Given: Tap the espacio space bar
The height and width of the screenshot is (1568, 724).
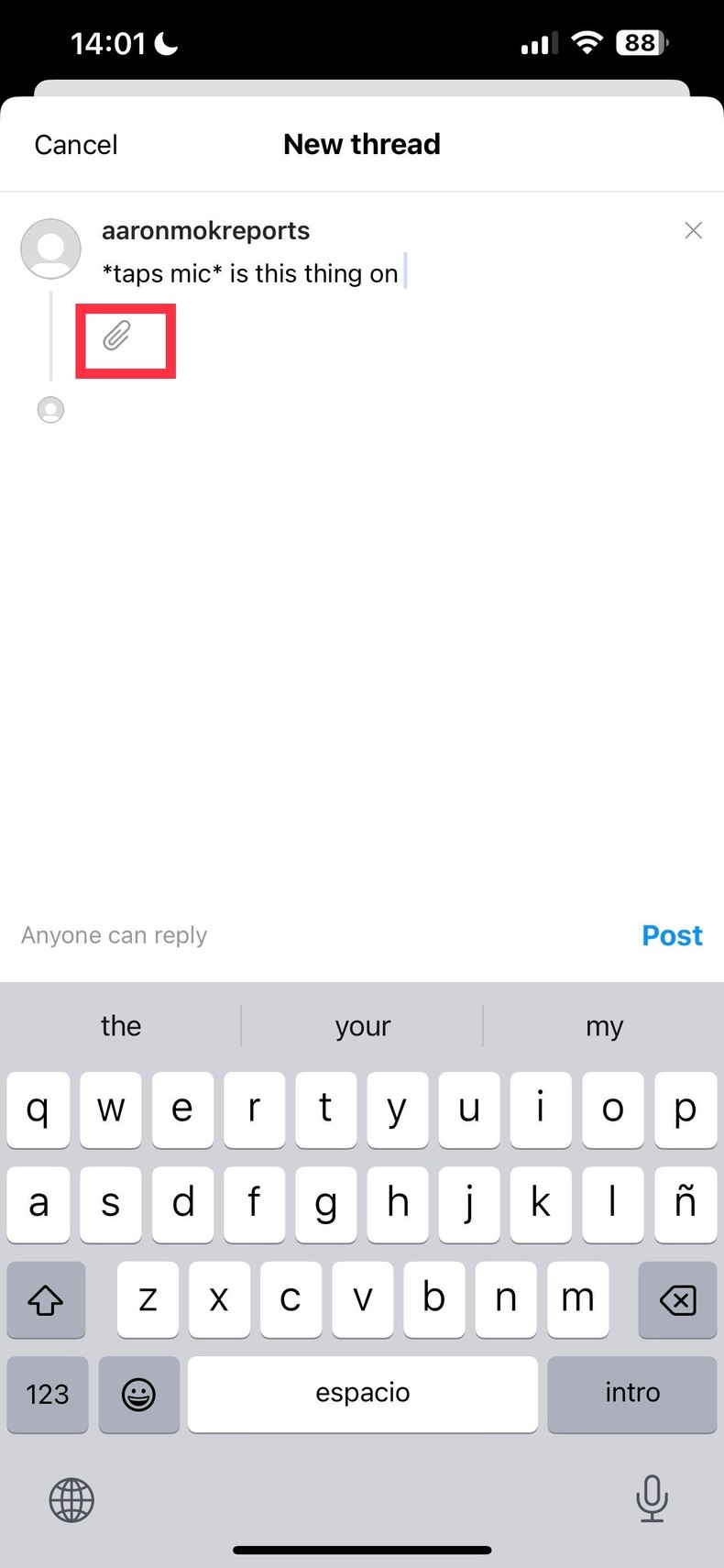Looking at the screenshot, I should click(362, 1394).
